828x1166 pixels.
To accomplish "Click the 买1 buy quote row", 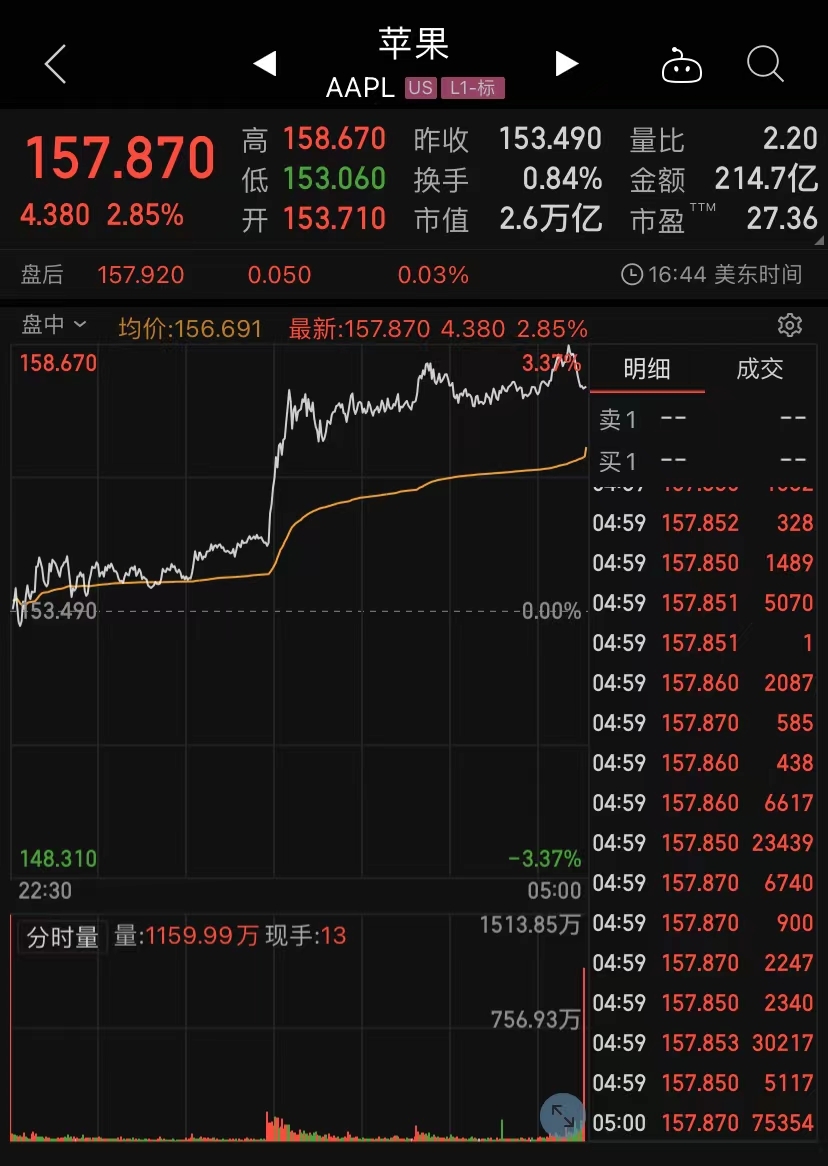I will click(x=700, y=461).
